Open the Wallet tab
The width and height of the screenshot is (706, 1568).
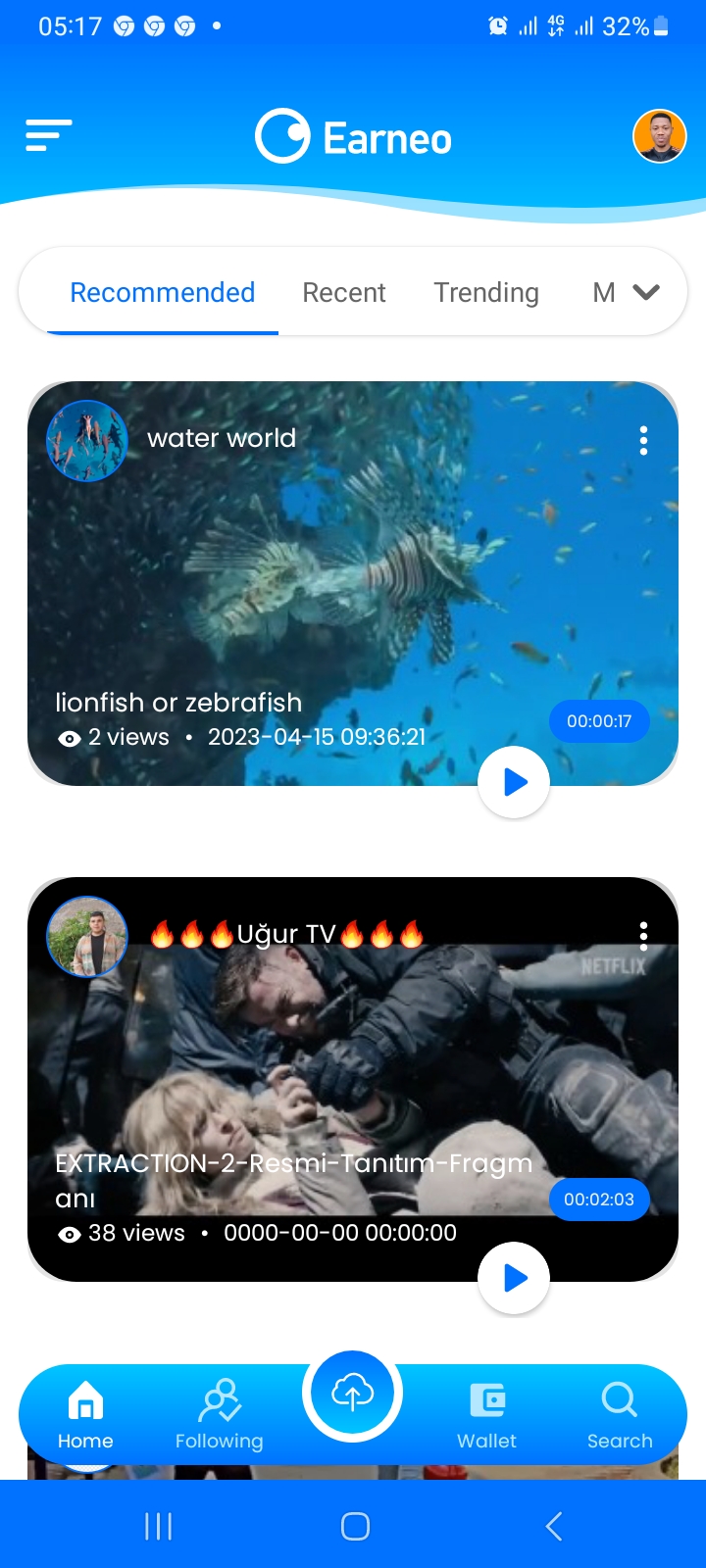coord(486,1414)
